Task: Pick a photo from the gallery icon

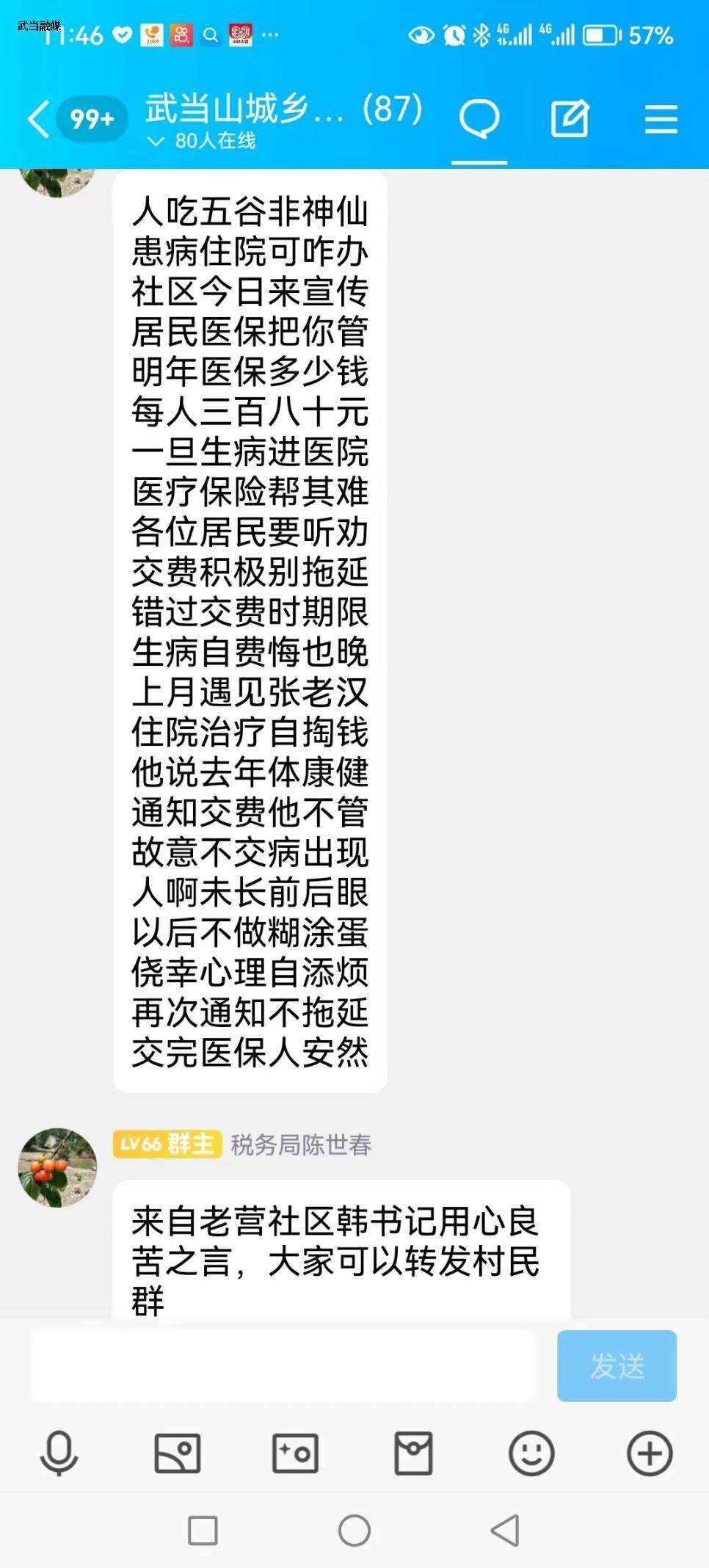Action: (x=177, y=1453)
